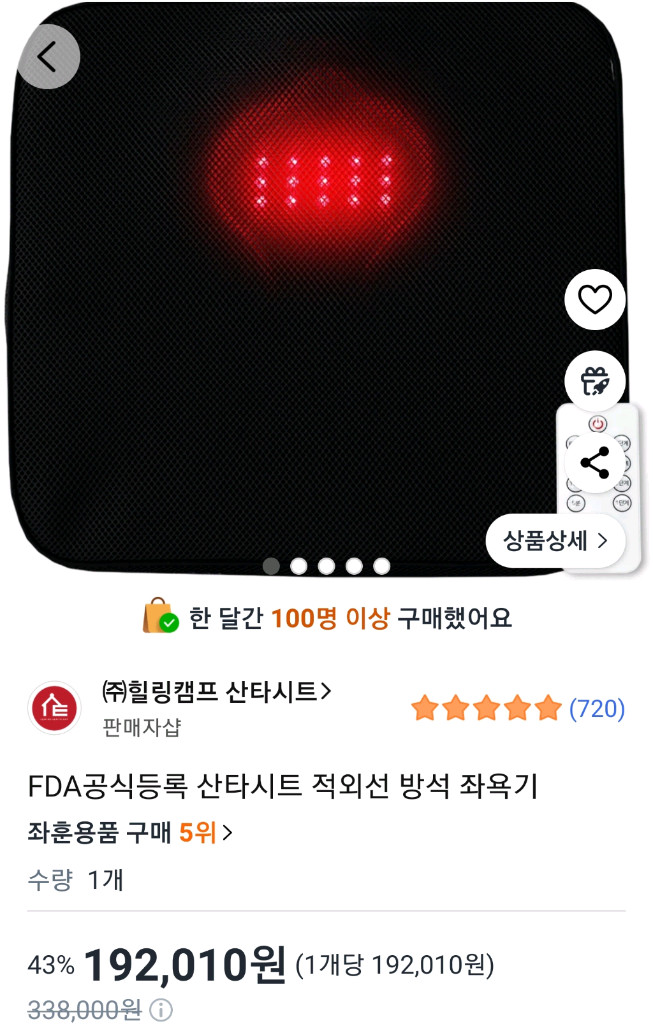This screenshot has height=1024, width=653.
Task: Open 상품상세 product details
Action: tap(556, 541)
